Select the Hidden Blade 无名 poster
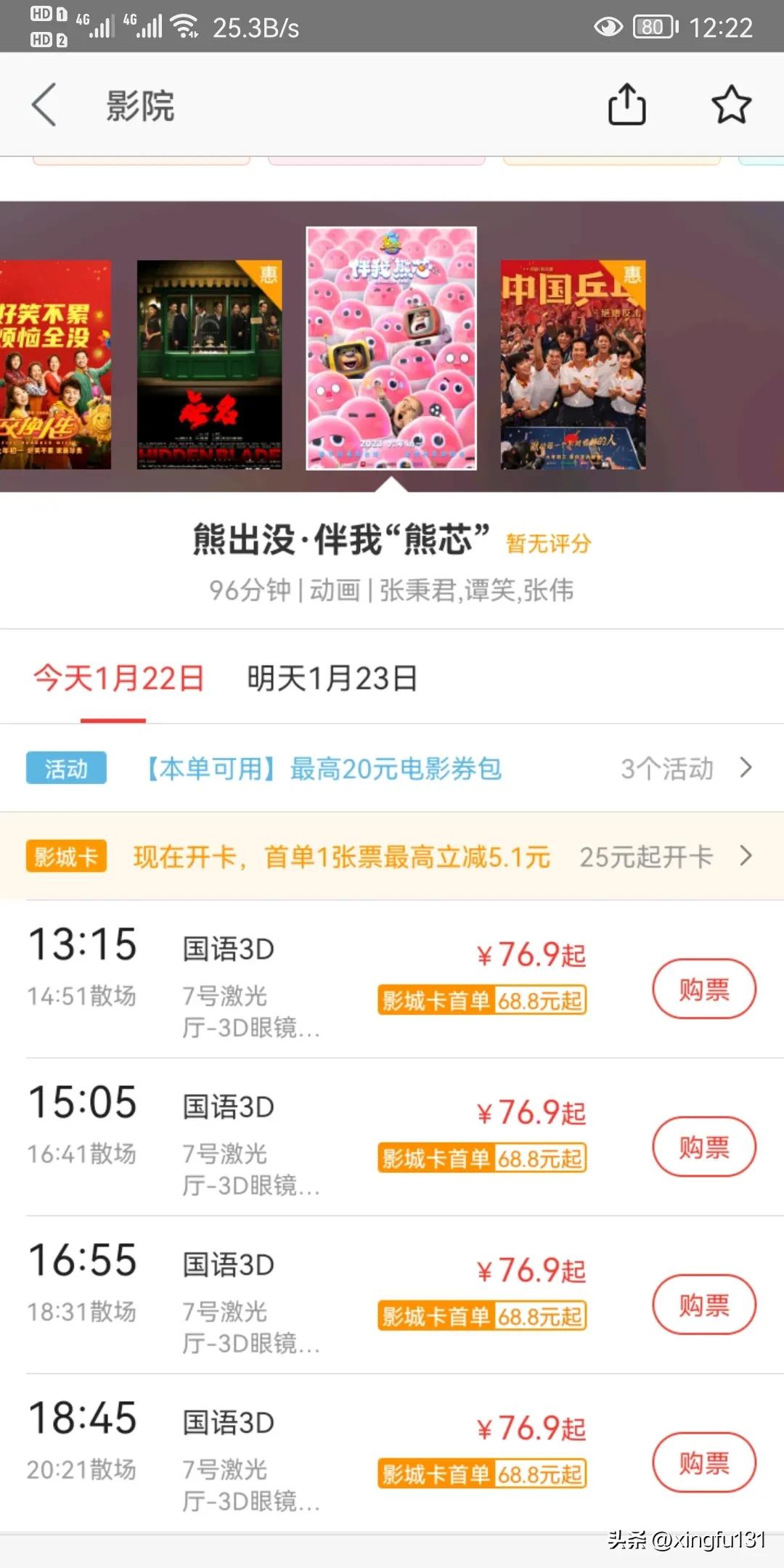 click(211, 363)
